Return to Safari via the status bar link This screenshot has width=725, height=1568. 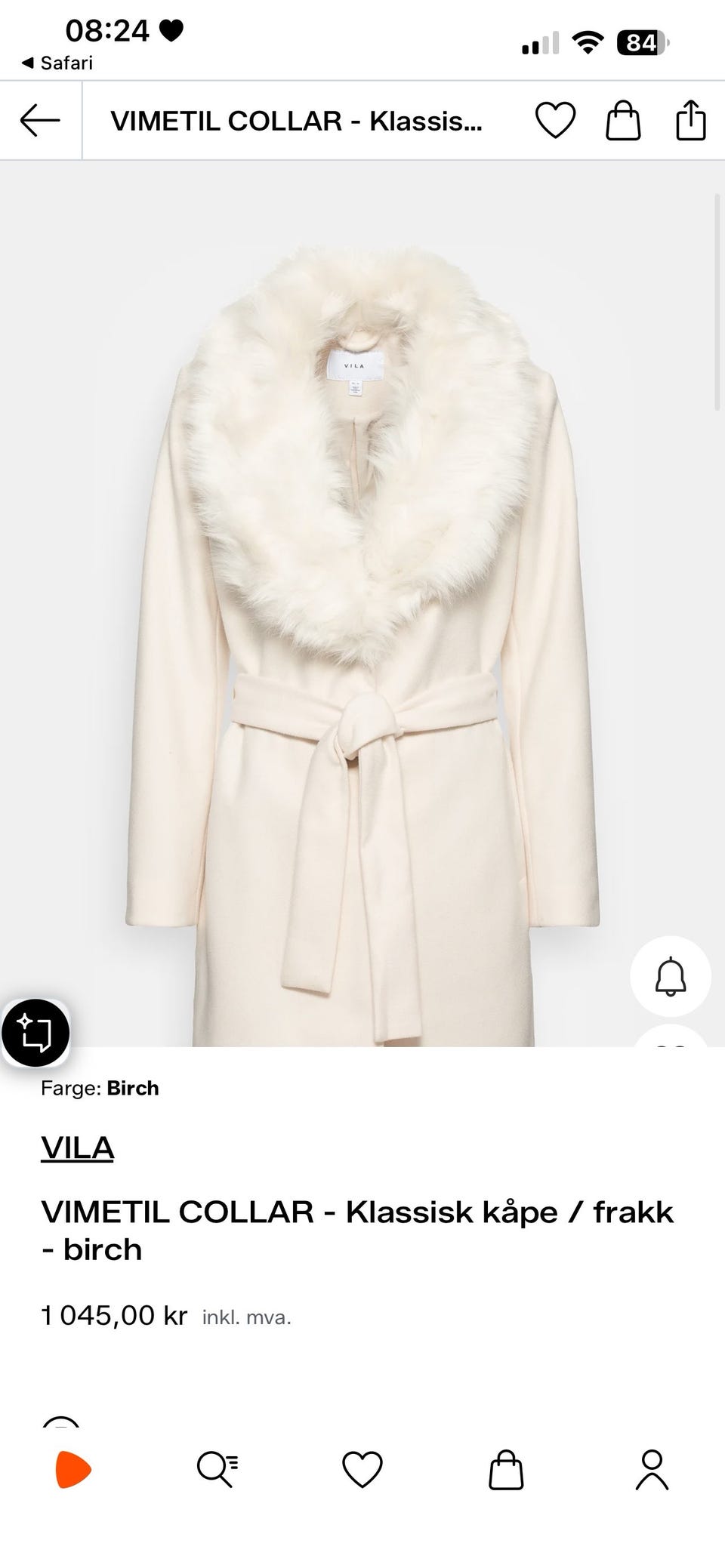pos(57,63)
